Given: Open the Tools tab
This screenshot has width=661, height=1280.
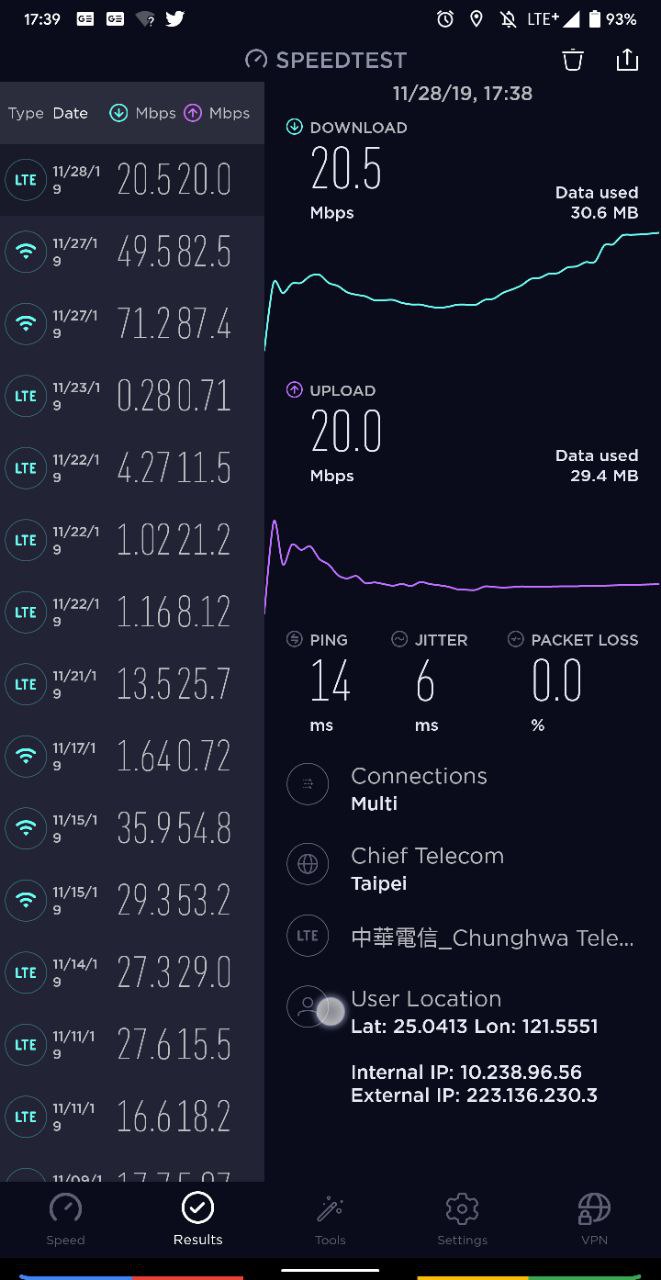Looking at the screenshot, I should click(x=330, y=1219).
